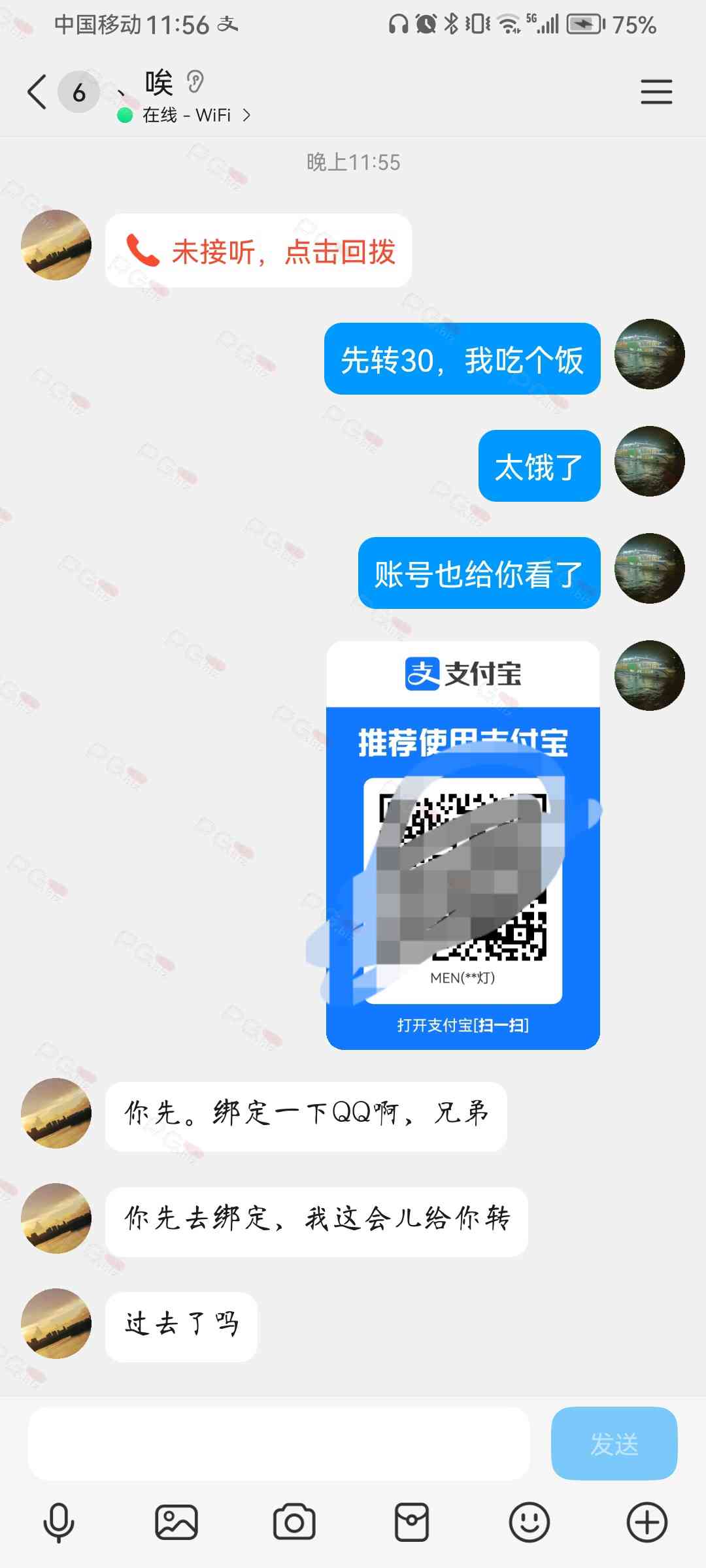Open the chat settings hamburger menu

(x=656, y=91)
